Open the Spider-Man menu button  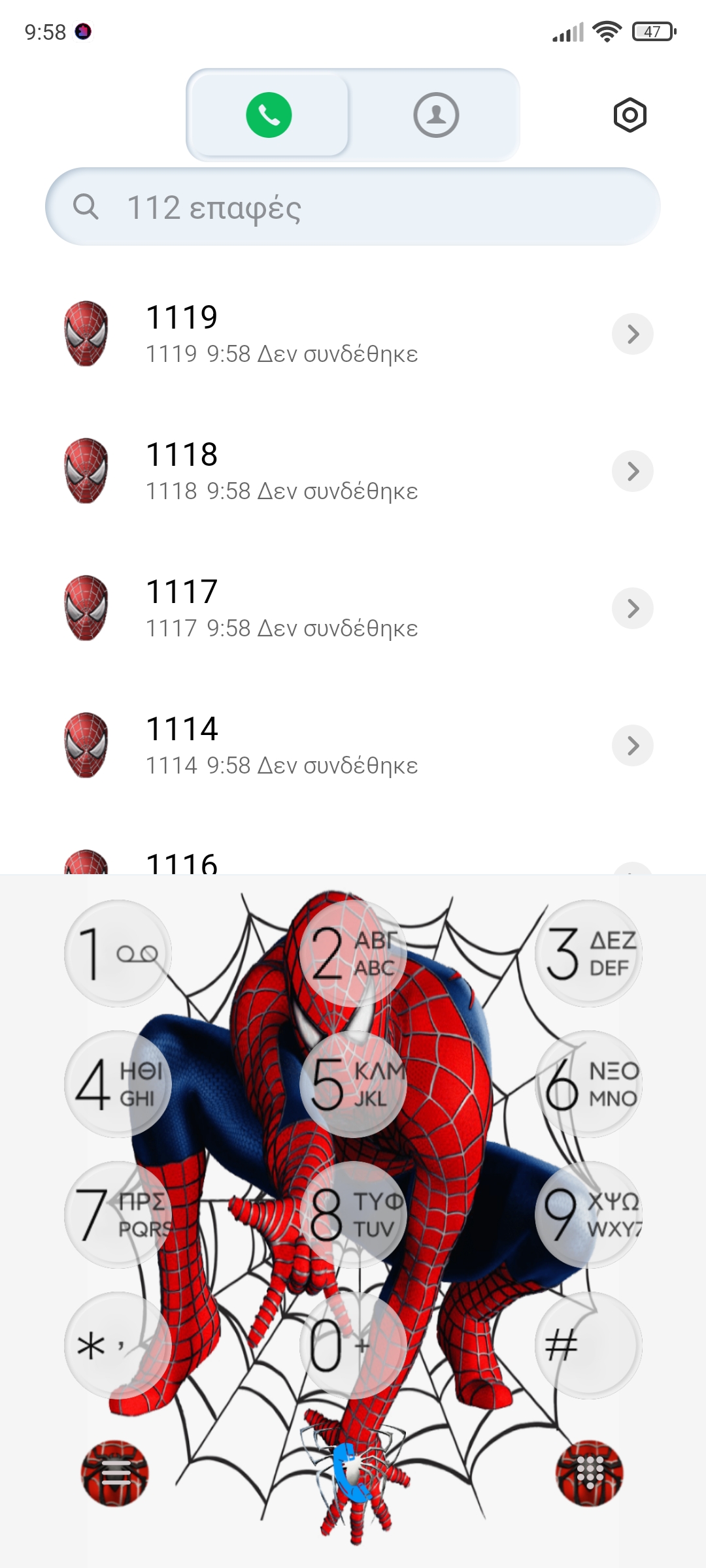pyautogui.click(x=115, y=1473)
